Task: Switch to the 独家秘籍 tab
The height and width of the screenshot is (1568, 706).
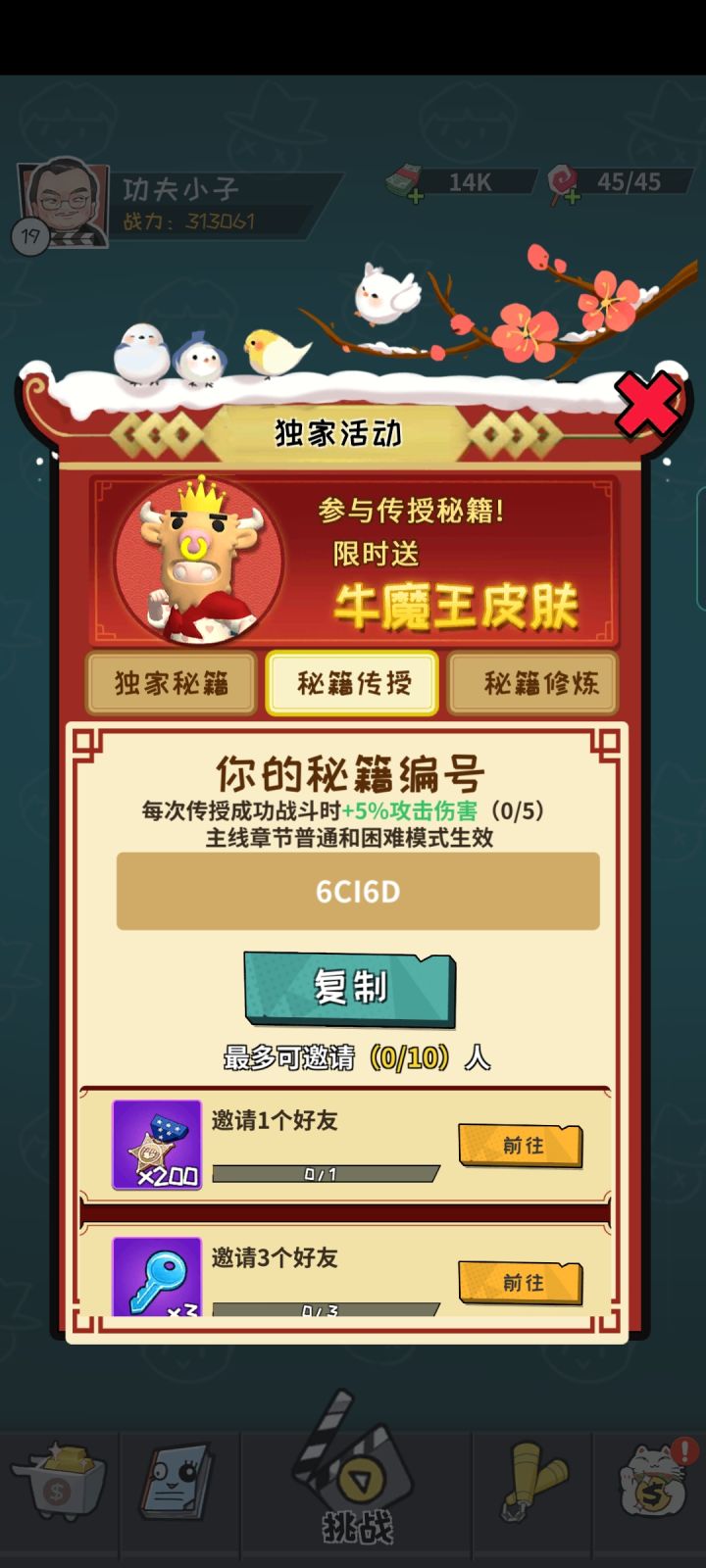Action: pyautogui.click(x=170, y=683)
